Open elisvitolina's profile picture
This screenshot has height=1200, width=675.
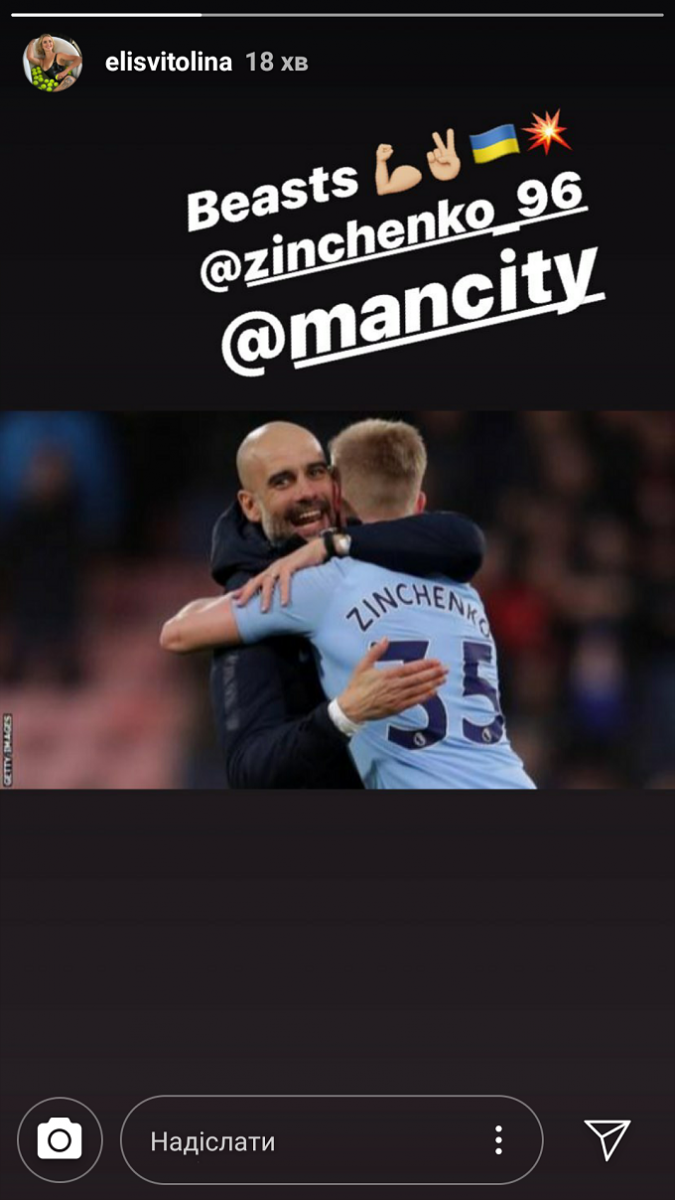(x=52, y=63)
